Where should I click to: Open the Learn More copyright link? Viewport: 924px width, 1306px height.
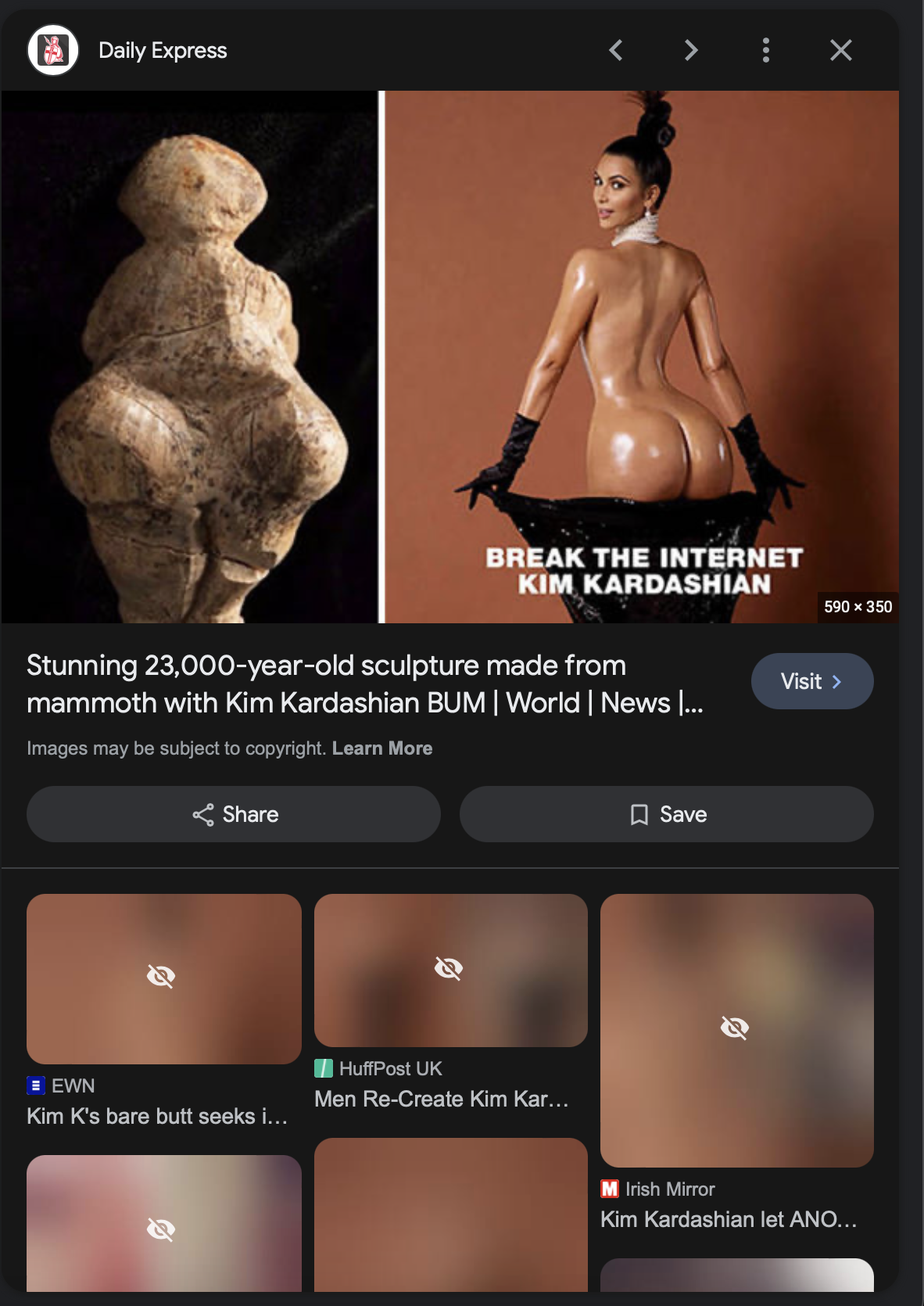coord(381,748)
